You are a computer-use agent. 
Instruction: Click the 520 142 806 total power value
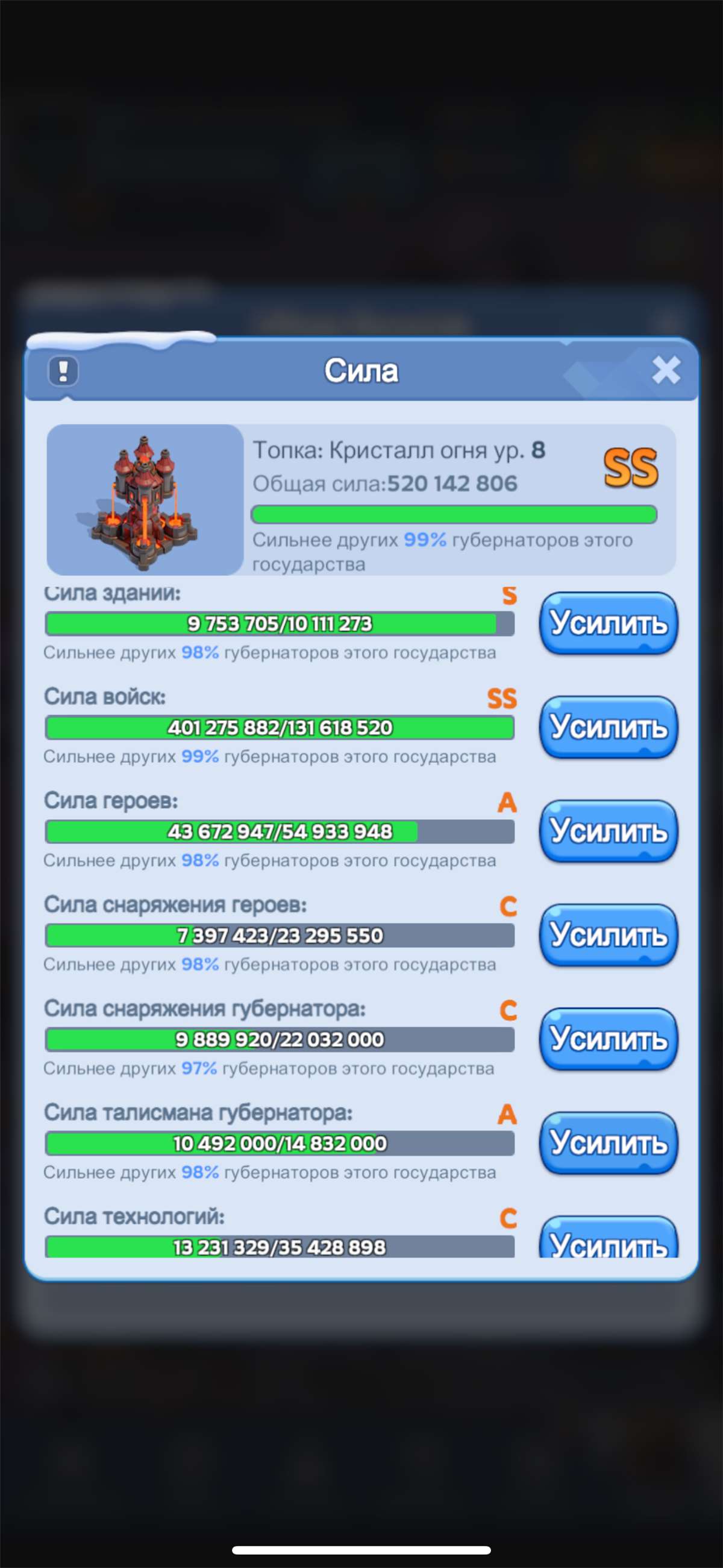click(x=454, y=483)
